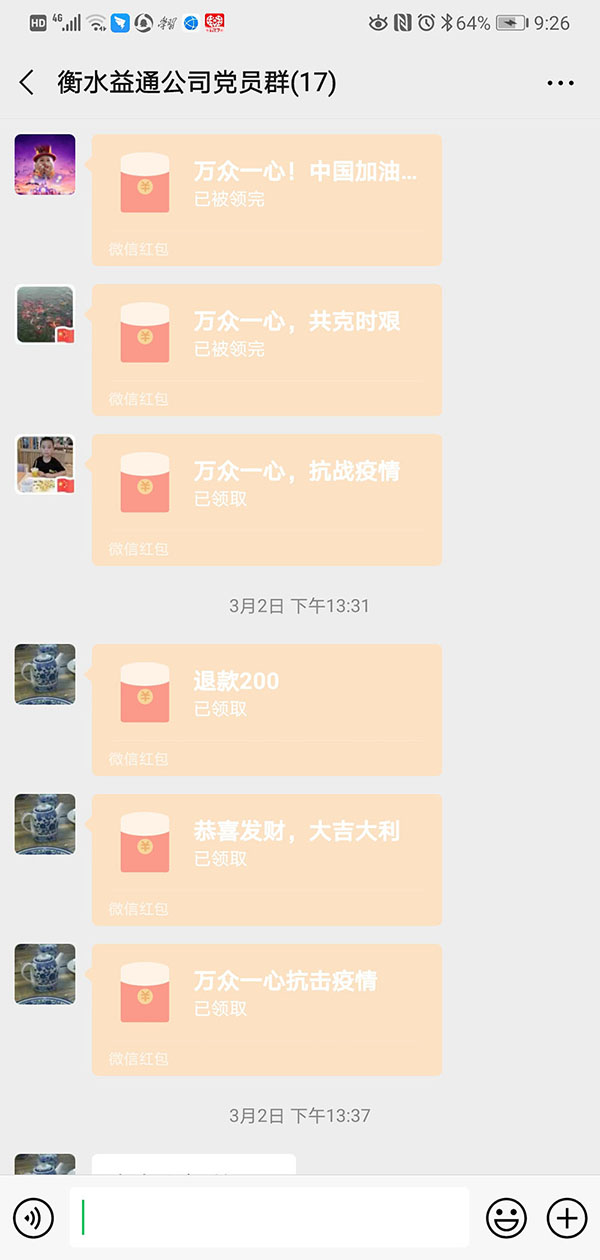Screen dimensions: 600x1260
Task: Open the 万众一心！中国加油 red packet
Action: point(267,199)
